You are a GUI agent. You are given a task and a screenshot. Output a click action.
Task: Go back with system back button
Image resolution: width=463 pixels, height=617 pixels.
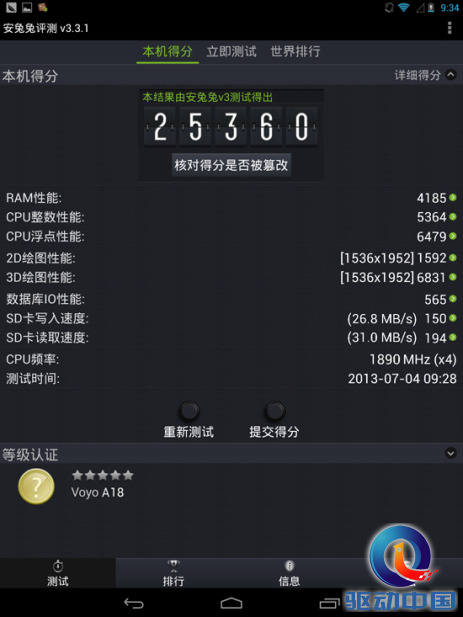pos(134,603)
